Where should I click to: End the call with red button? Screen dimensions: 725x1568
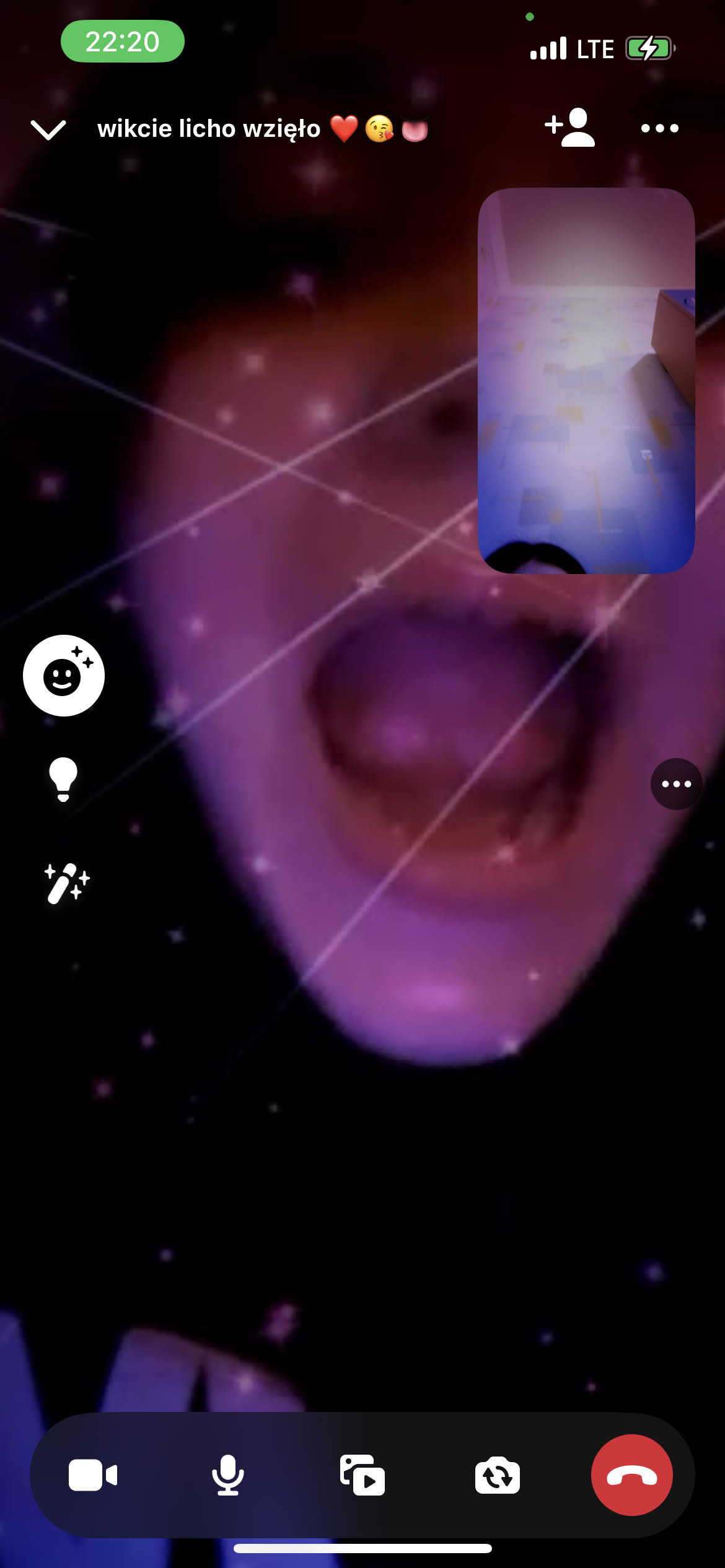point(631,1475)
